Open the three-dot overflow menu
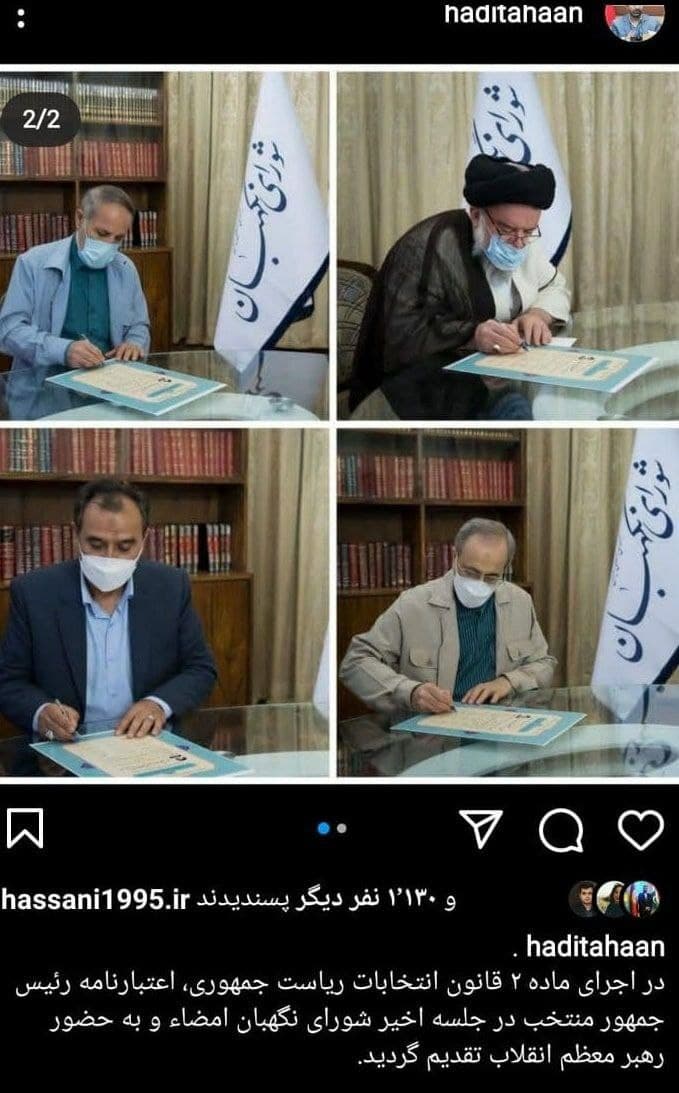This screenshot has height=1093, width=679. click(x=21, y=18)
